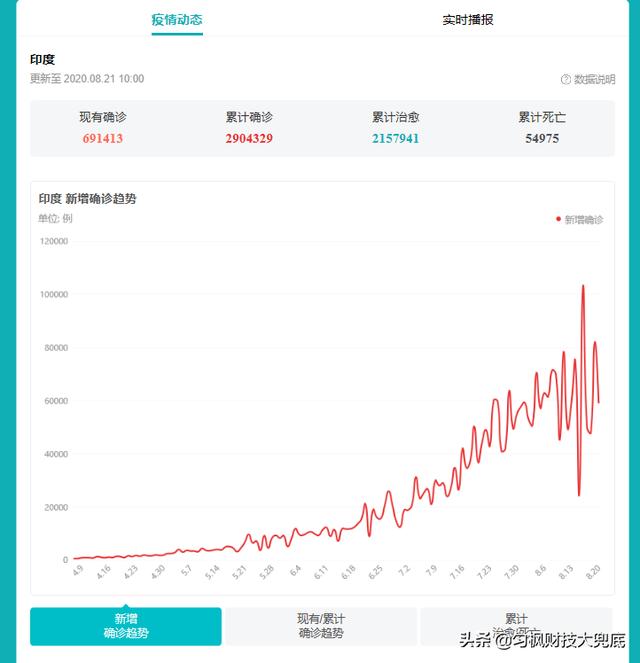Screen dimensions: 640x663
Task: Switch to 现有/累计确诊趋势 chart
Action: pos(321,626)
